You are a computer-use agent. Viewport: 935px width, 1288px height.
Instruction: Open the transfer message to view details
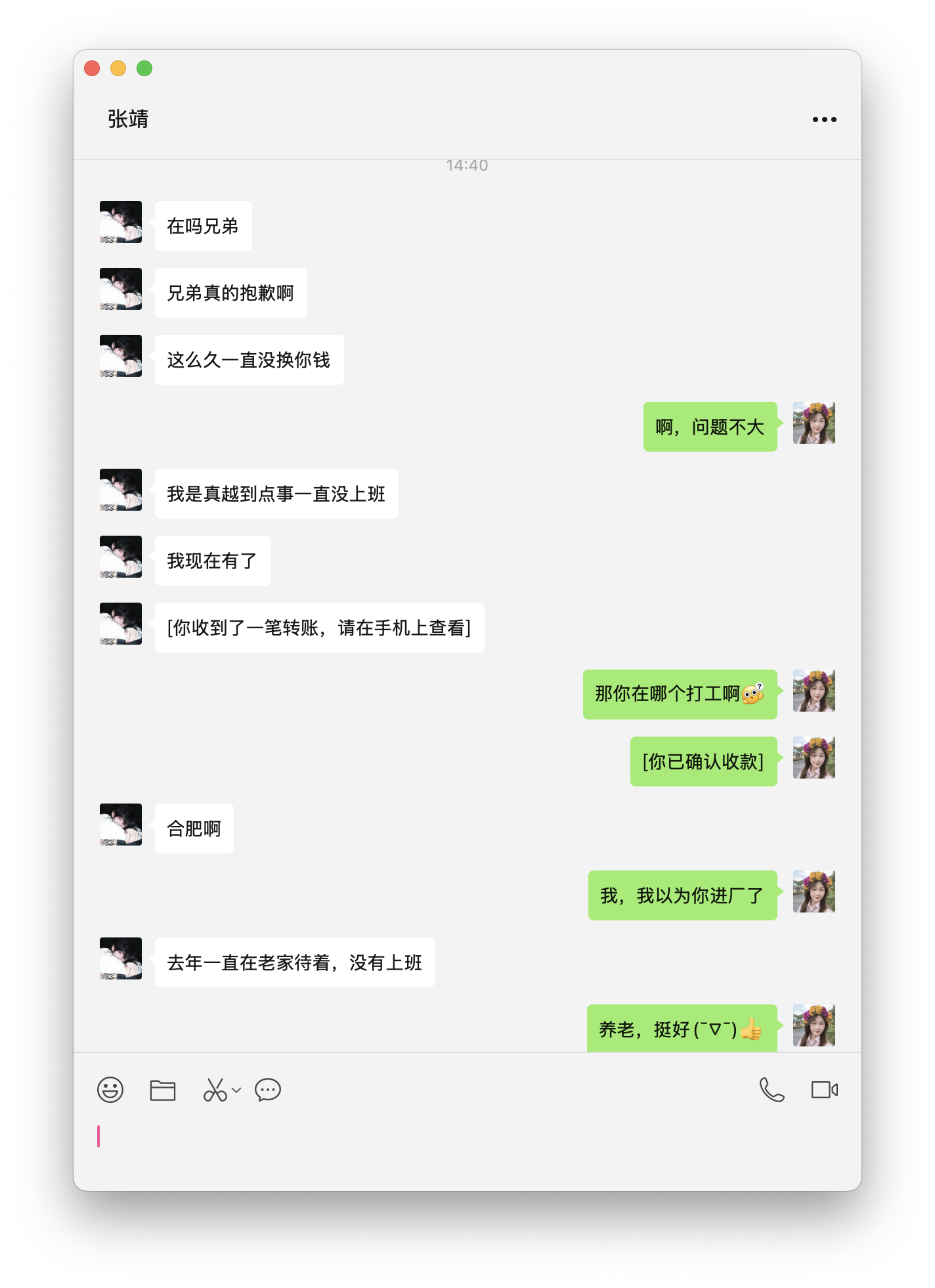[318, 628]
